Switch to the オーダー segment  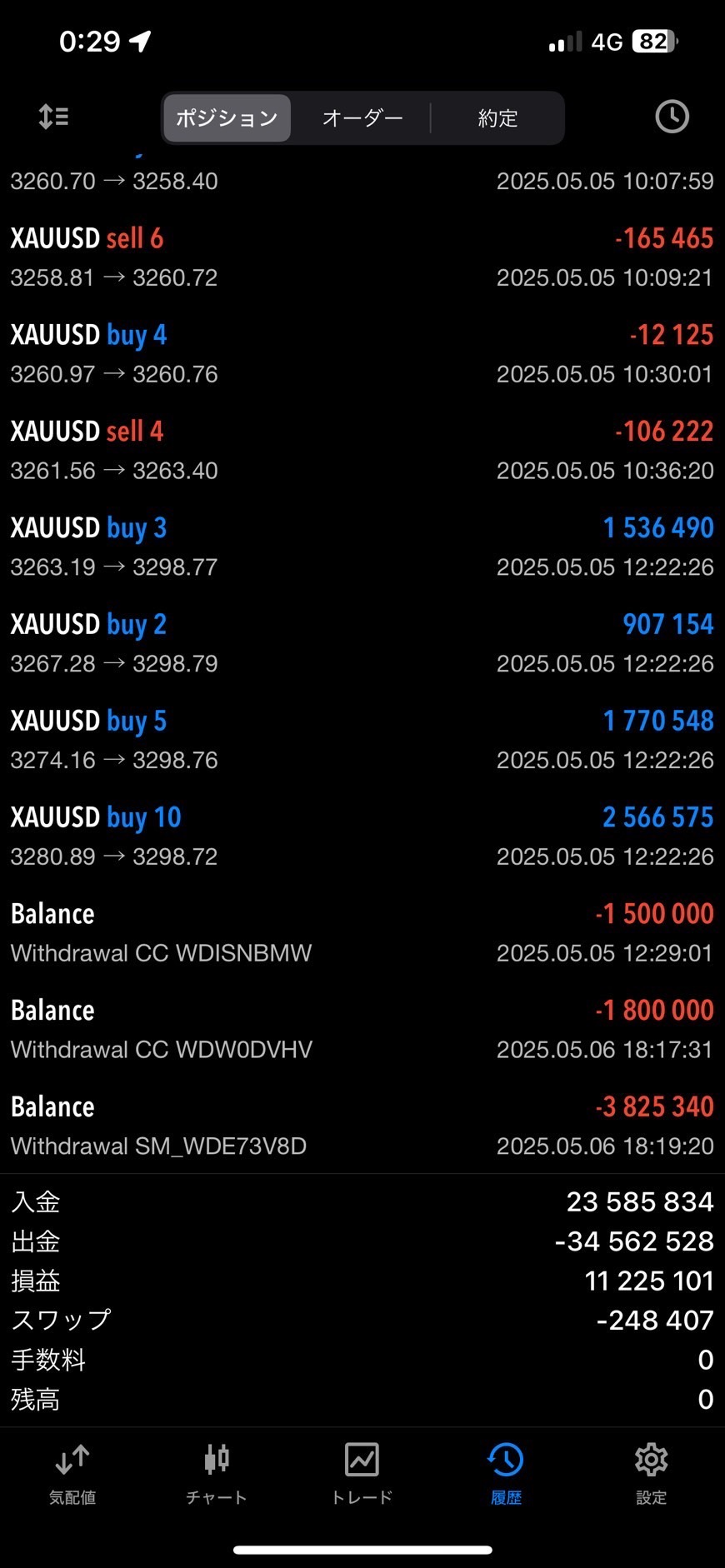click(x=362, y=118)
